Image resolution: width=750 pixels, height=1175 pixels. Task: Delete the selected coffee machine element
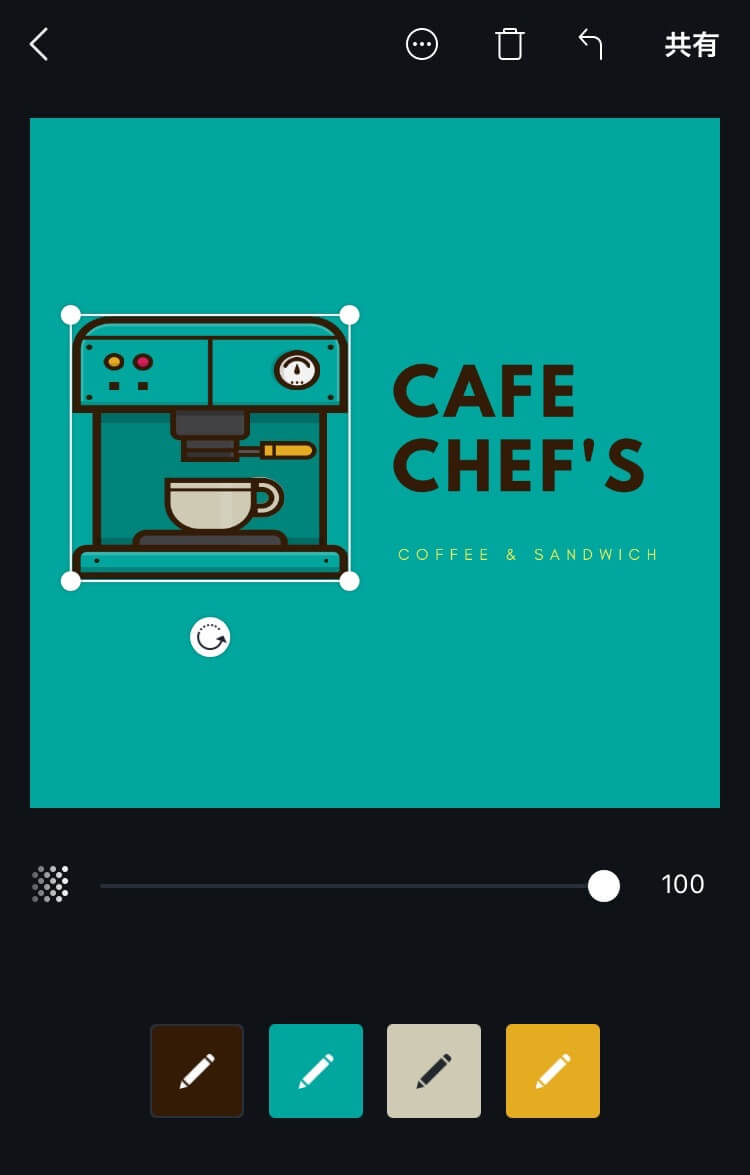click(510, 44)
